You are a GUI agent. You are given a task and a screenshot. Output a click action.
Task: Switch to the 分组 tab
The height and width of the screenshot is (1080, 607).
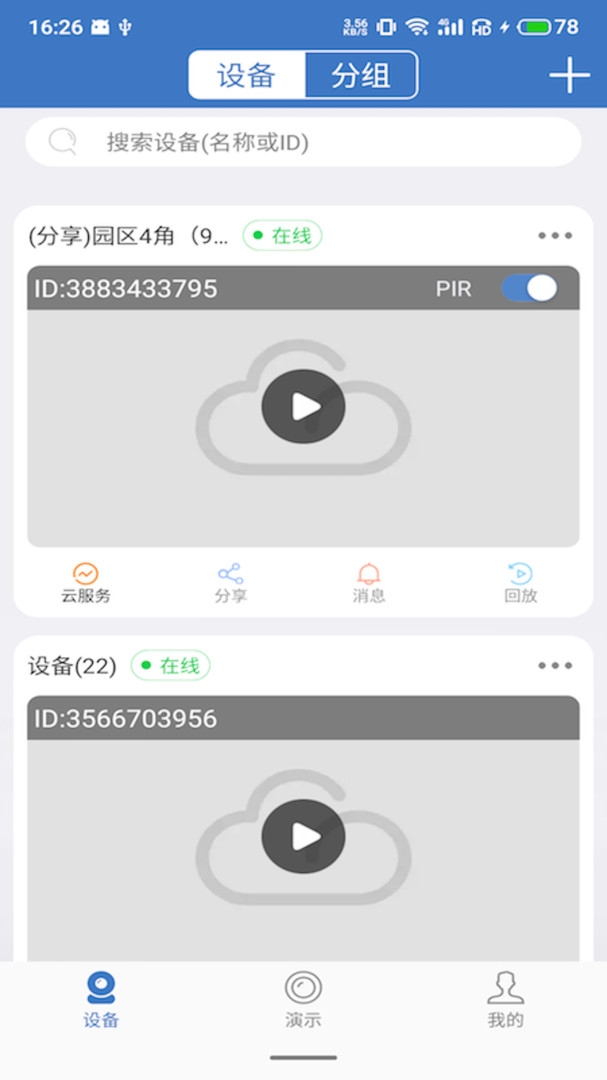[x=360, y=75]
